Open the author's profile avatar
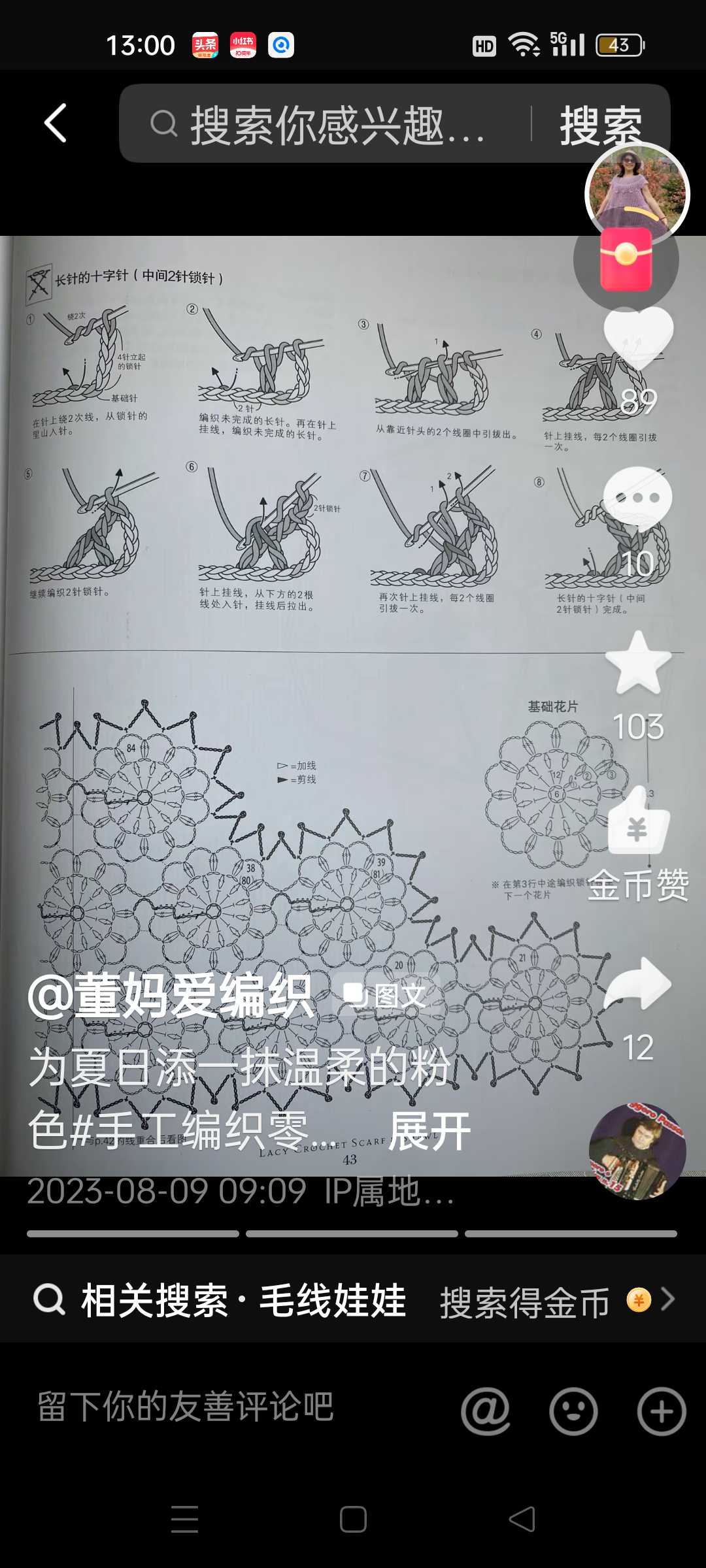The height and width of the screenshot is (1568, 706). [637, 193]
